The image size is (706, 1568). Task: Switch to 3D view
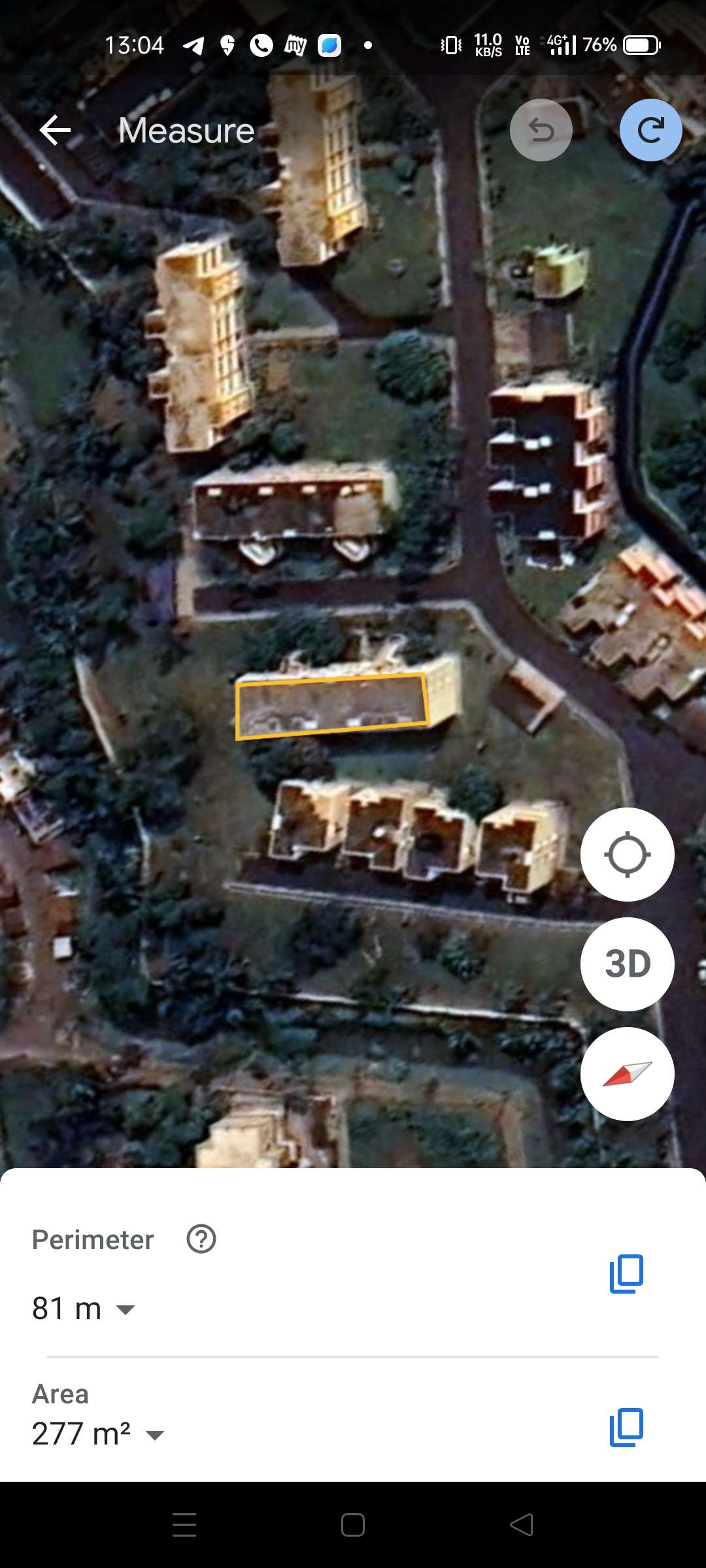[628, 964]
